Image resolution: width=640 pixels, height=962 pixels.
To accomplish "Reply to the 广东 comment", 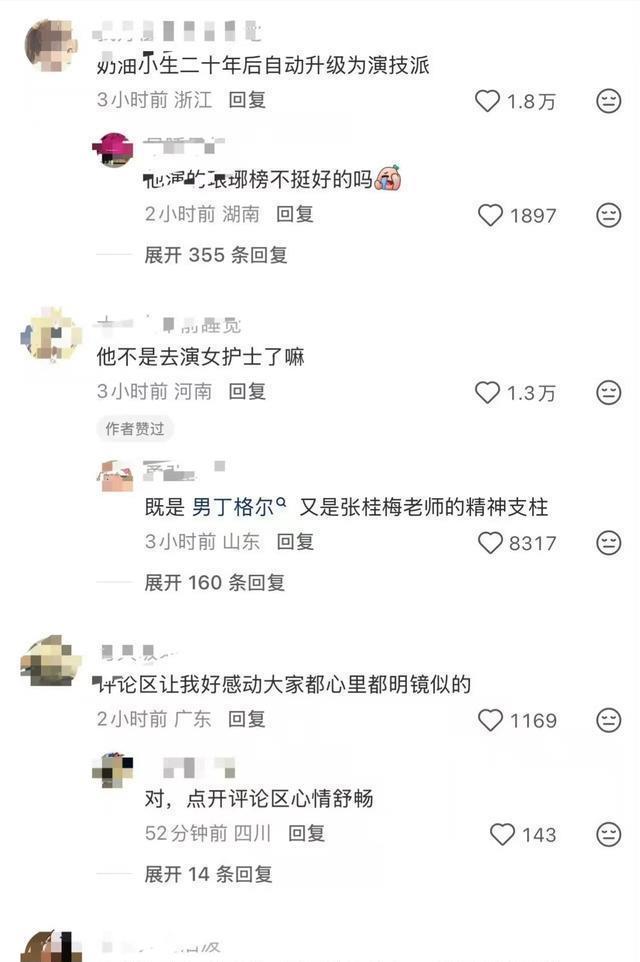I will pyautogui.click(x=247, y=719).
